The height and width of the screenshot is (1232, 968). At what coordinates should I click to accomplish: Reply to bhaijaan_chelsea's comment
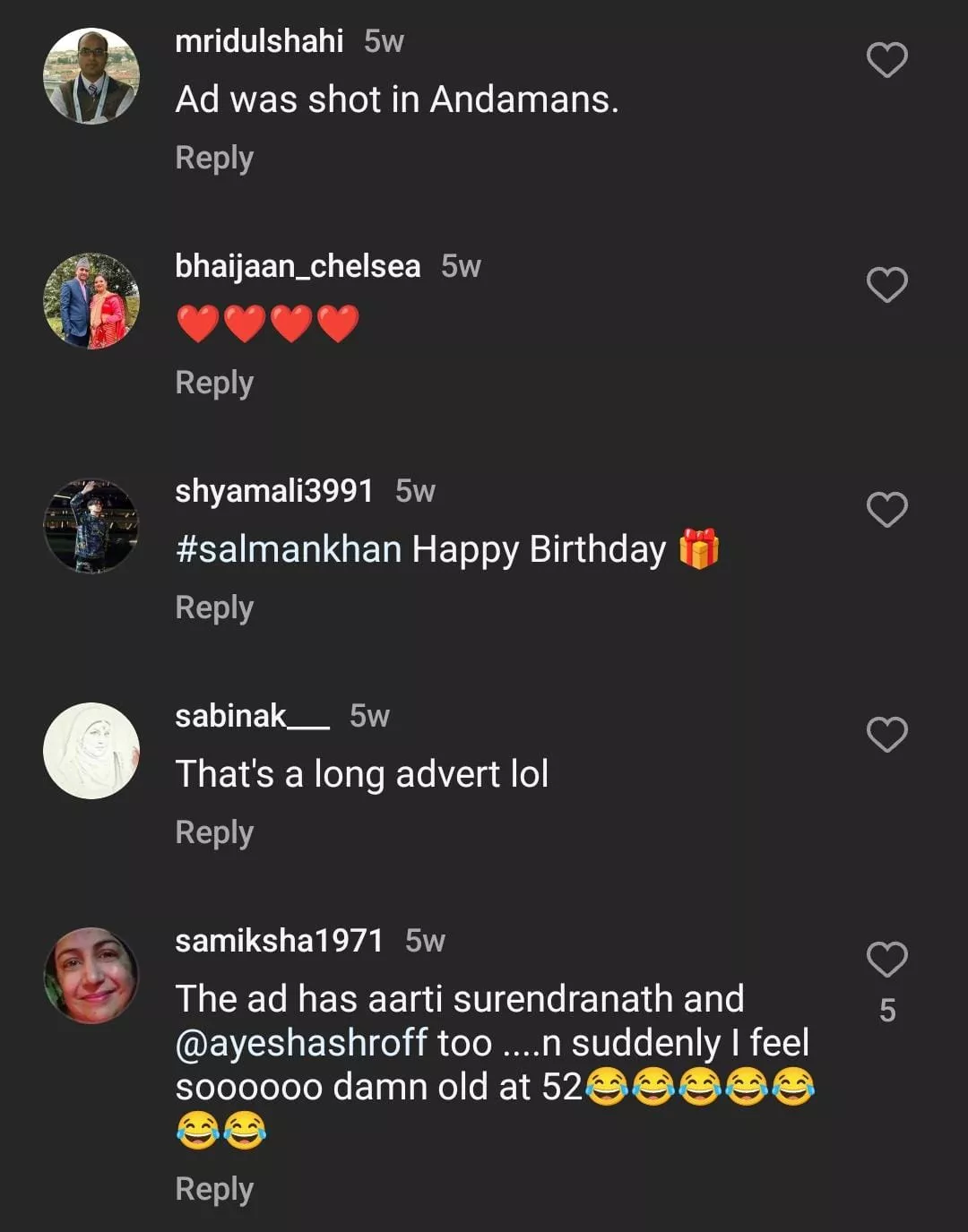214,383
